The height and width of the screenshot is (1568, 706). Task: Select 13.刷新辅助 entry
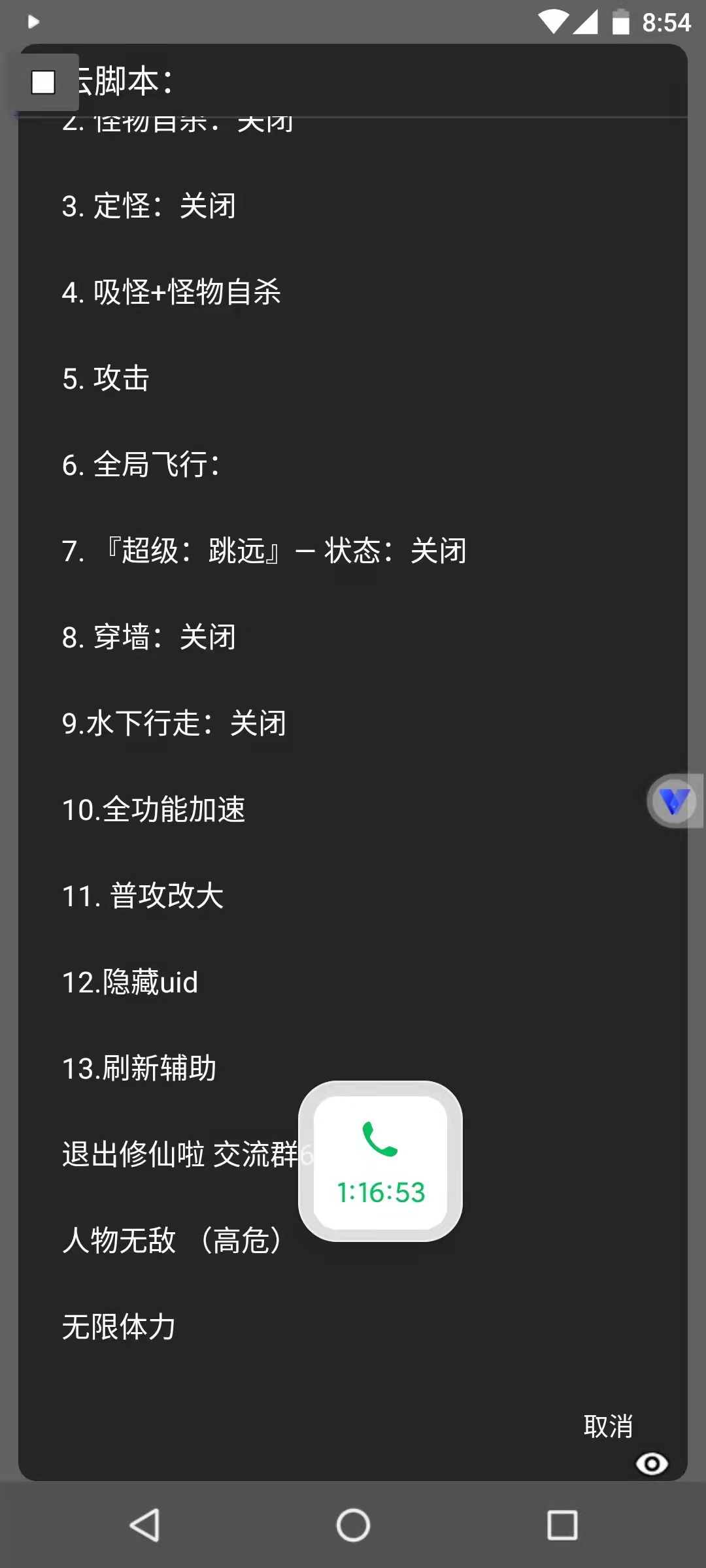click(139, 1068)
